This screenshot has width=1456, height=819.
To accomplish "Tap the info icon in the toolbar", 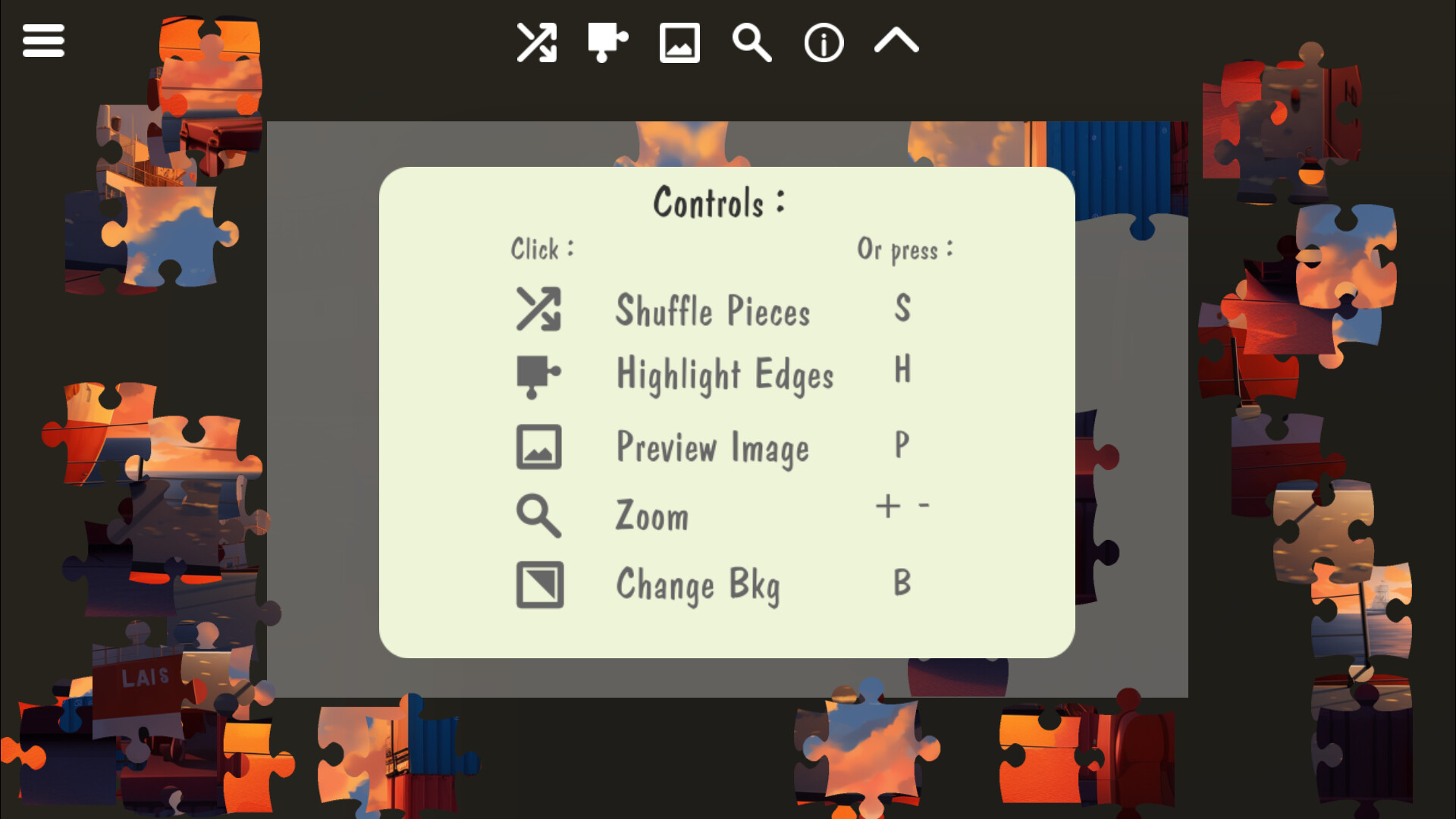I will pos(824,42).
